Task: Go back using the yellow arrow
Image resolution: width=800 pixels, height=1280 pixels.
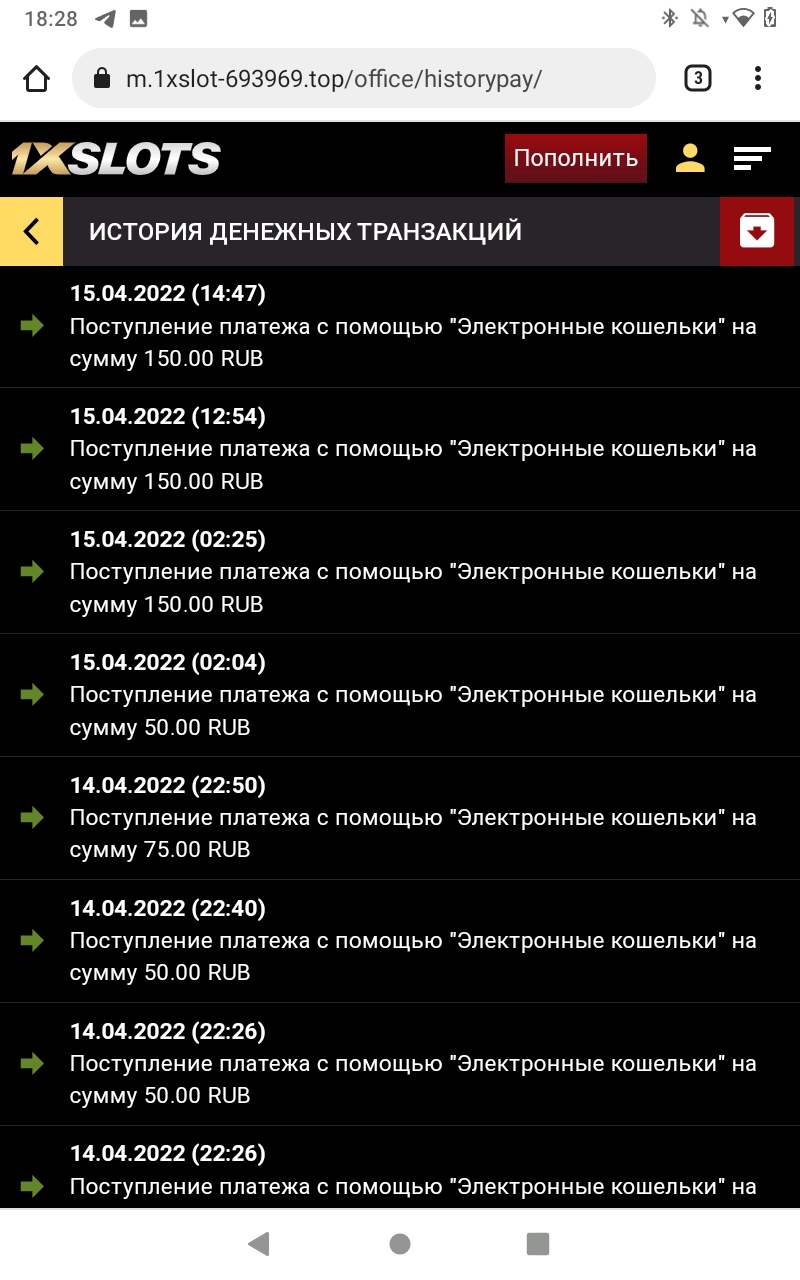Action: tap(31, 231)
